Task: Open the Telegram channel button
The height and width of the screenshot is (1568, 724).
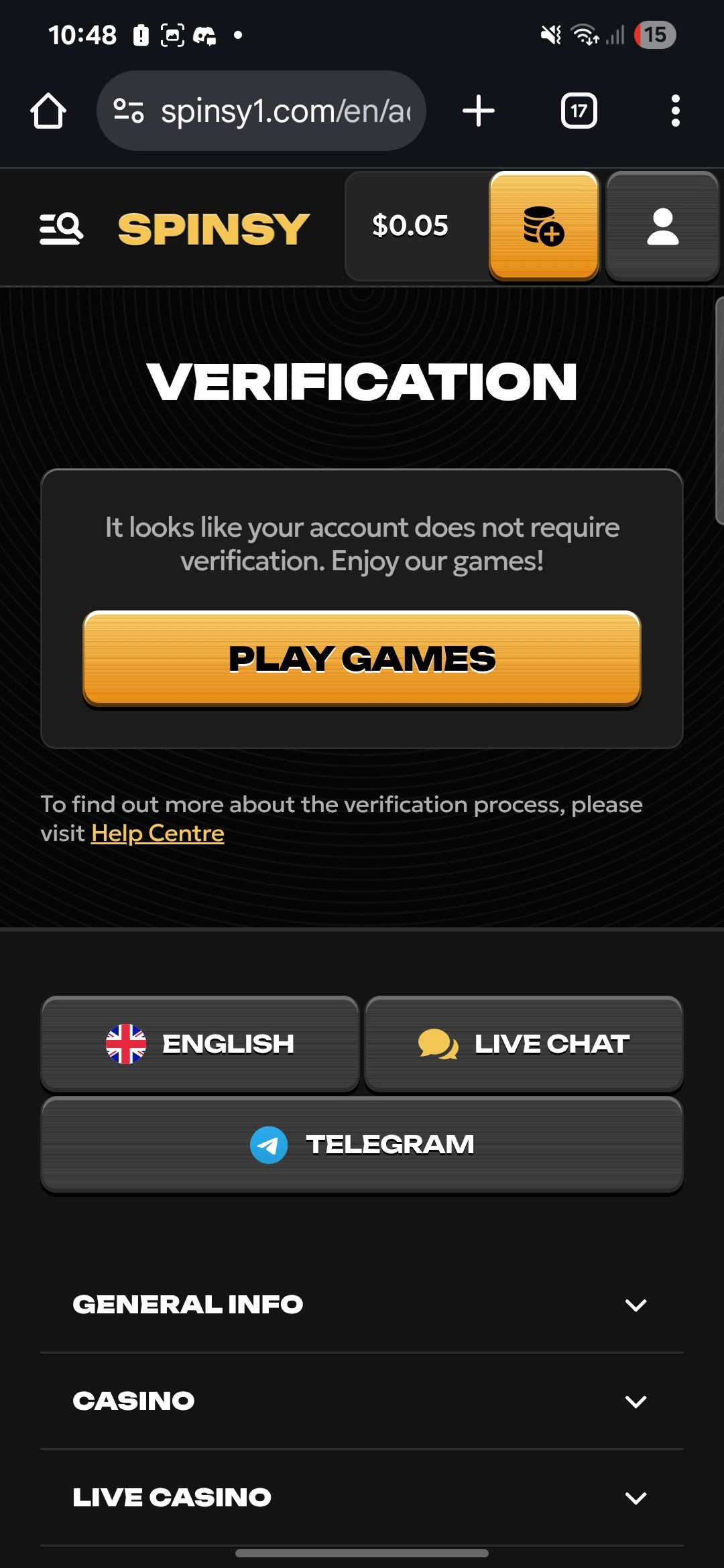Action: pos(362,1144)
